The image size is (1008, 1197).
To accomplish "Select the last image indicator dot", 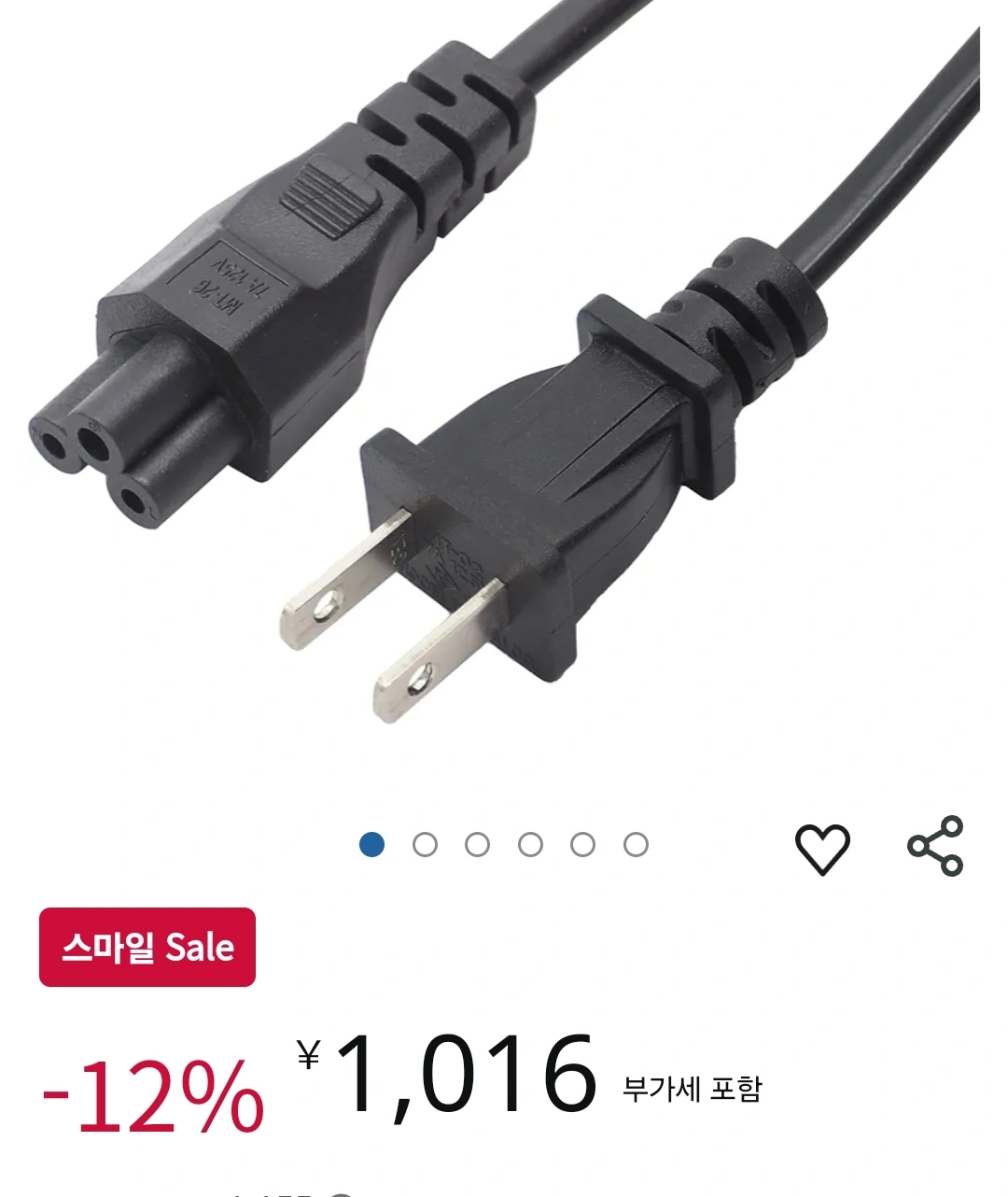I will 636,845.
